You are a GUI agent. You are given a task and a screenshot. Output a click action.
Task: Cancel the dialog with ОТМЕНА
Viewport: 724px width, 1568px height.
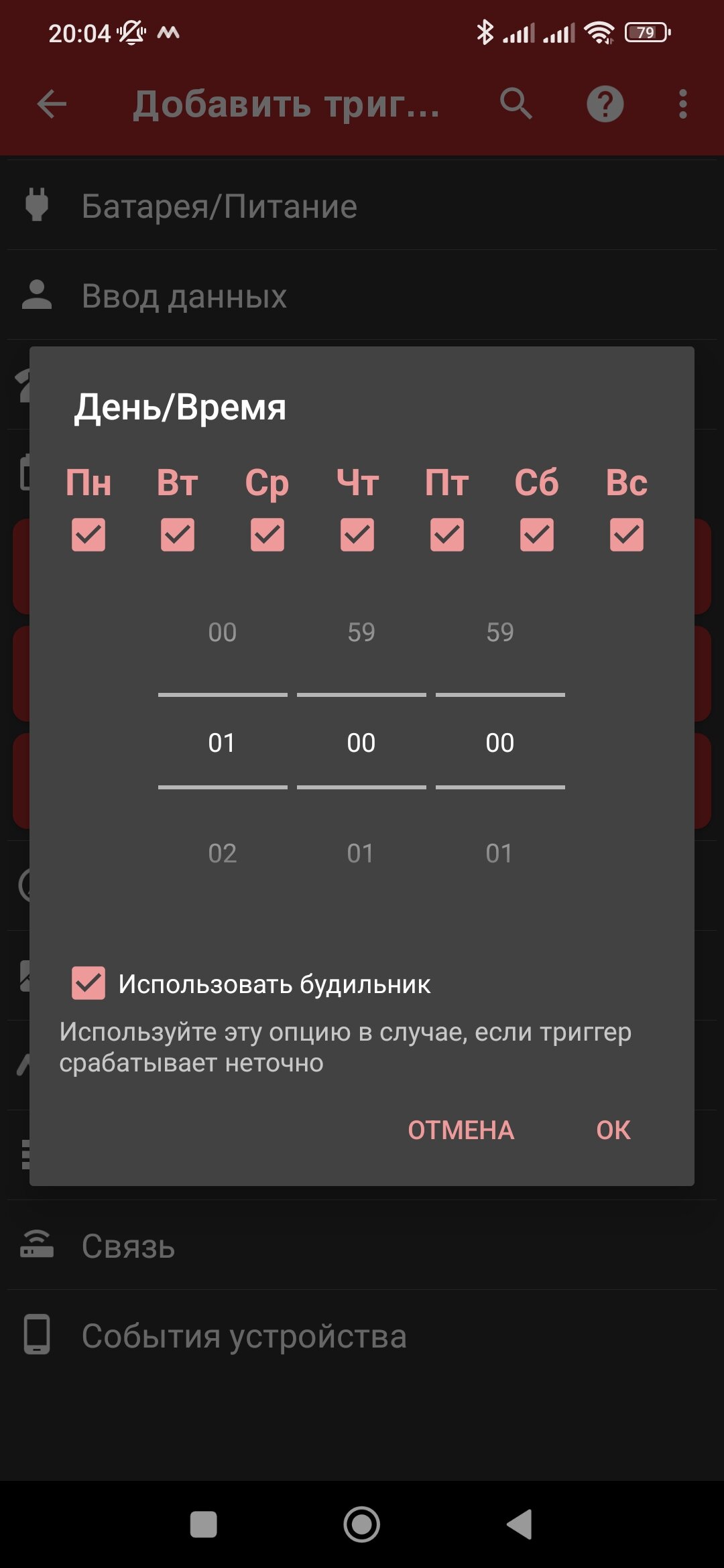click(x=461, y=1130)
